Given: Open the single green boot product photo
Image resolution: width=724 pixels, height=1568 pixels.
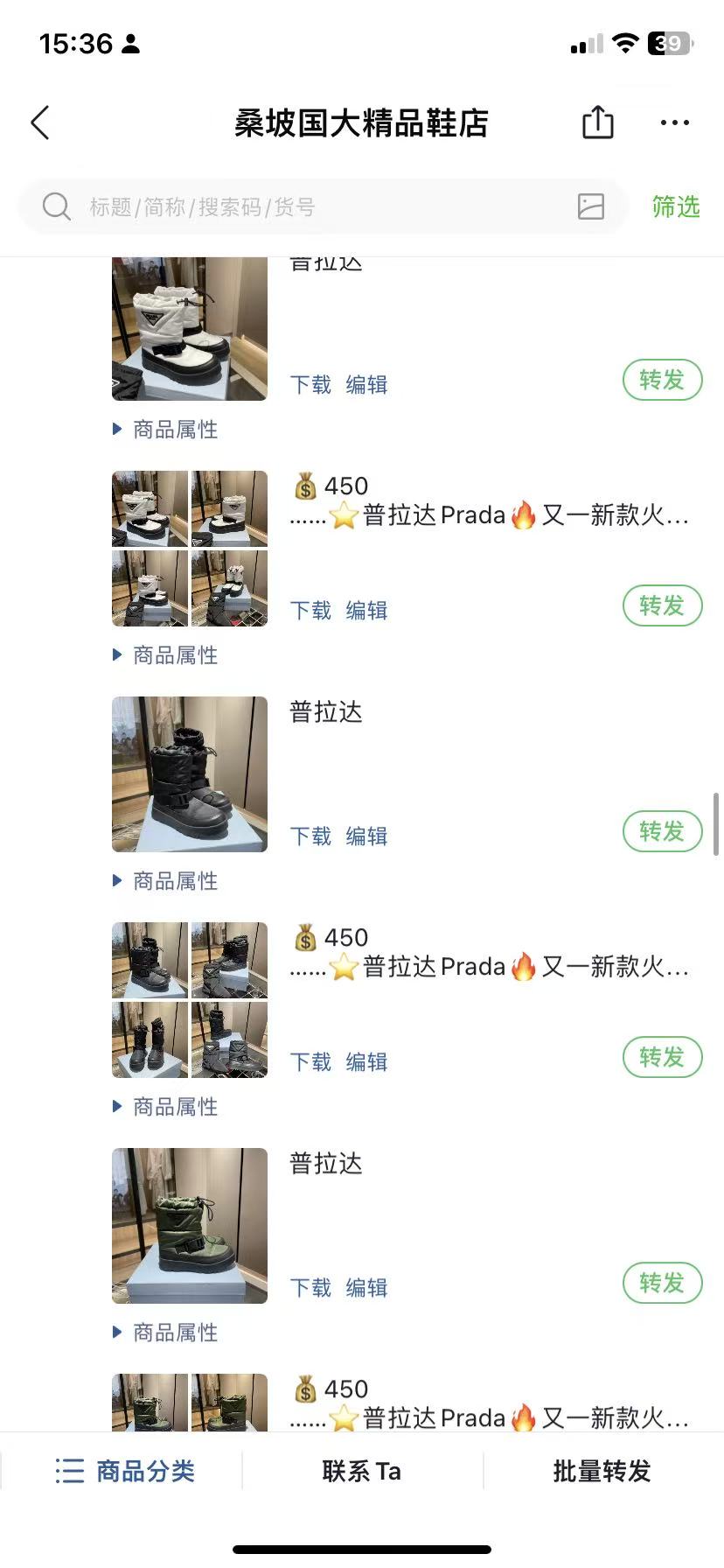Looking at the screenshot, I should 190,1226.
